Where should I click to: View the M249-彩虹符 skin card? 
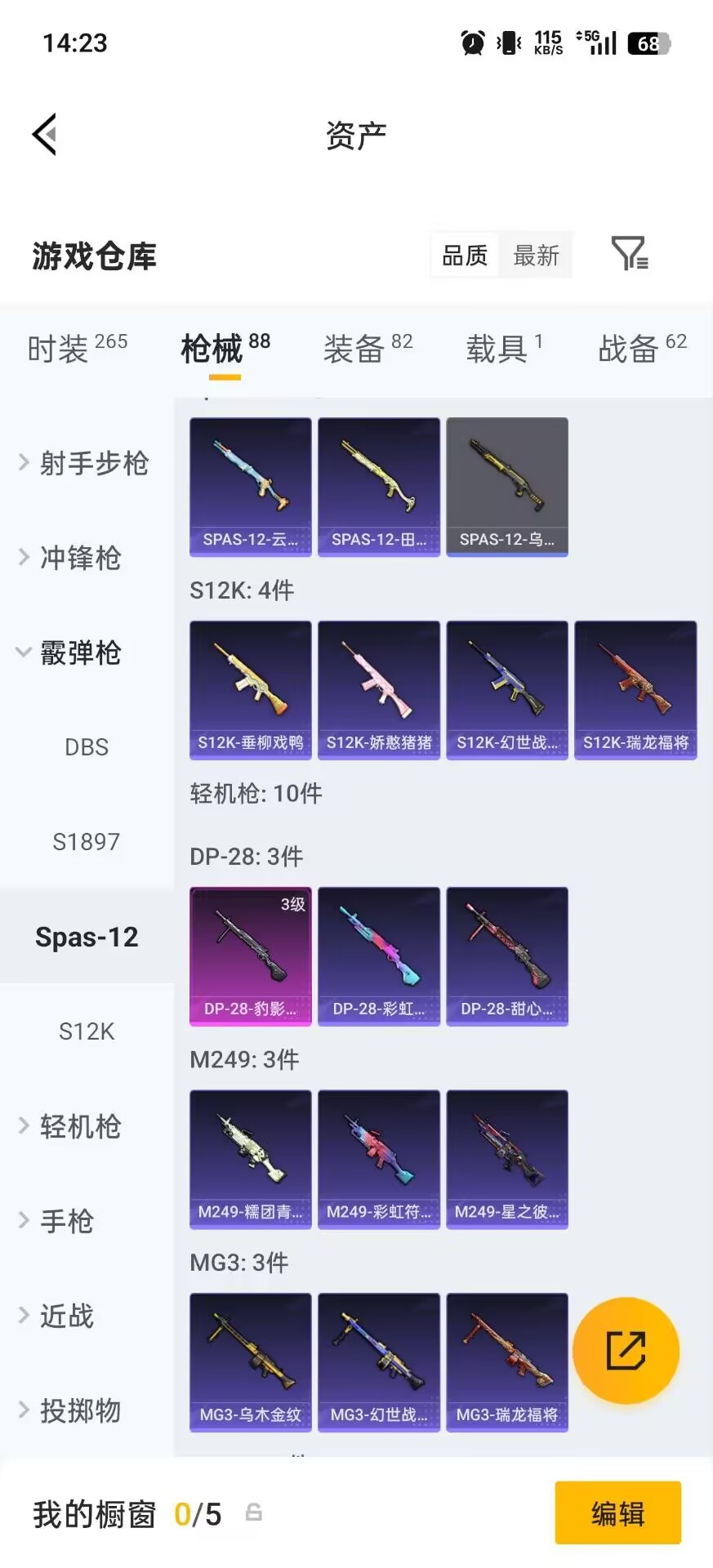click(378, 1160)
